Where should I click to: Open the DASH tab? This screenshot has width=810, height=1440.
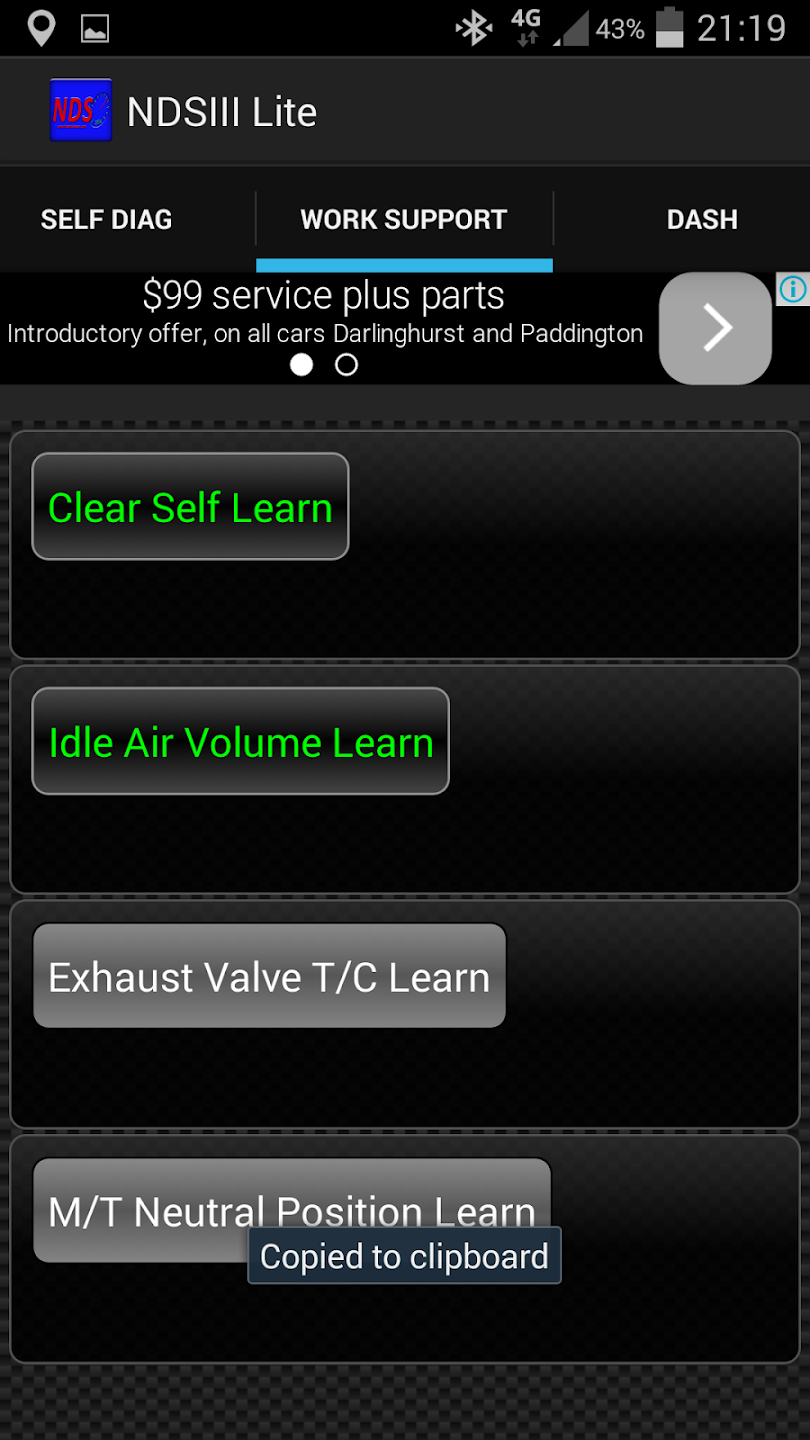click(x=702, y=220)
